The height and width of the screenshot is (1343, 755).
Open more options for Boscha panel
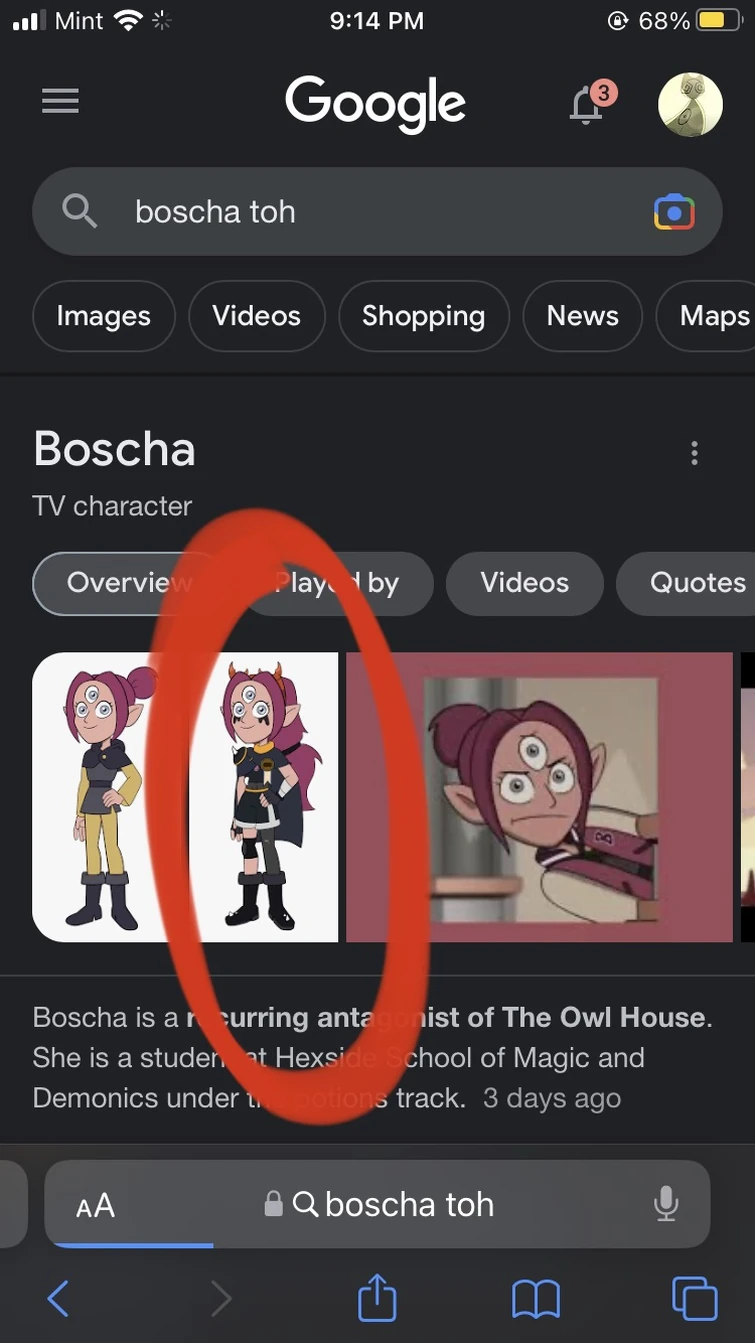coord(694,453)
